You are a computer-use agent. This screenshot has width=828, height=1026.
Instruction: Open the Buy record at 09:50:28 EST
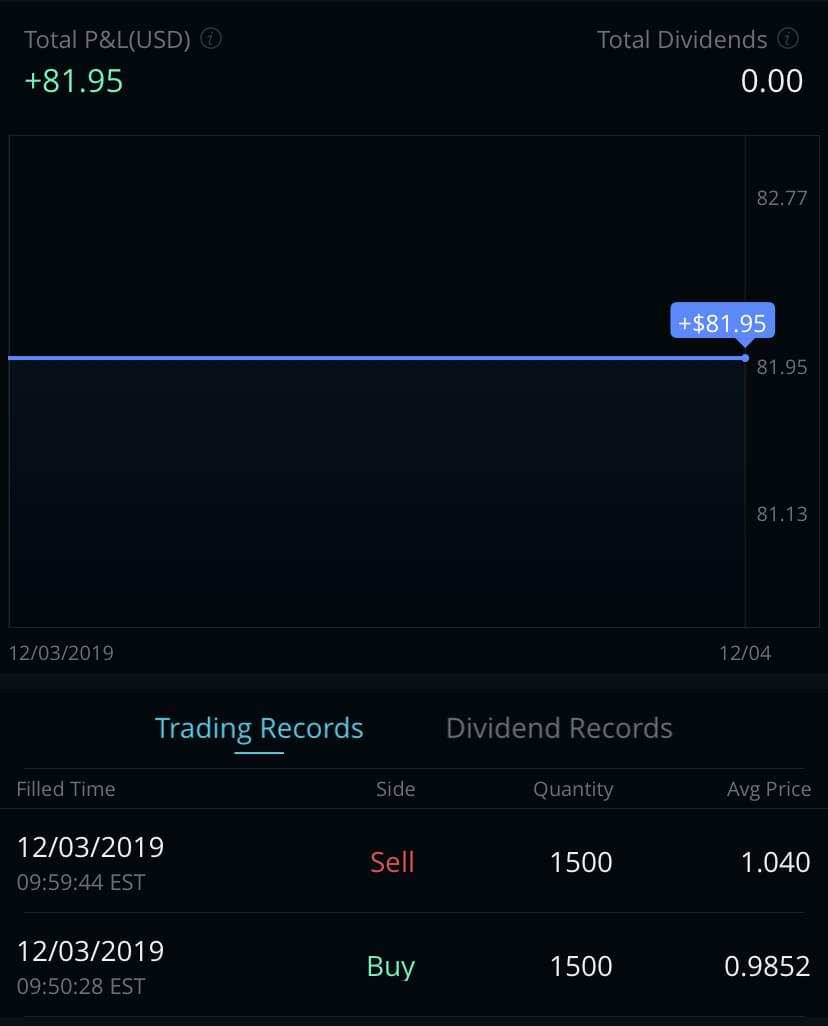click(x=413, y=966)
